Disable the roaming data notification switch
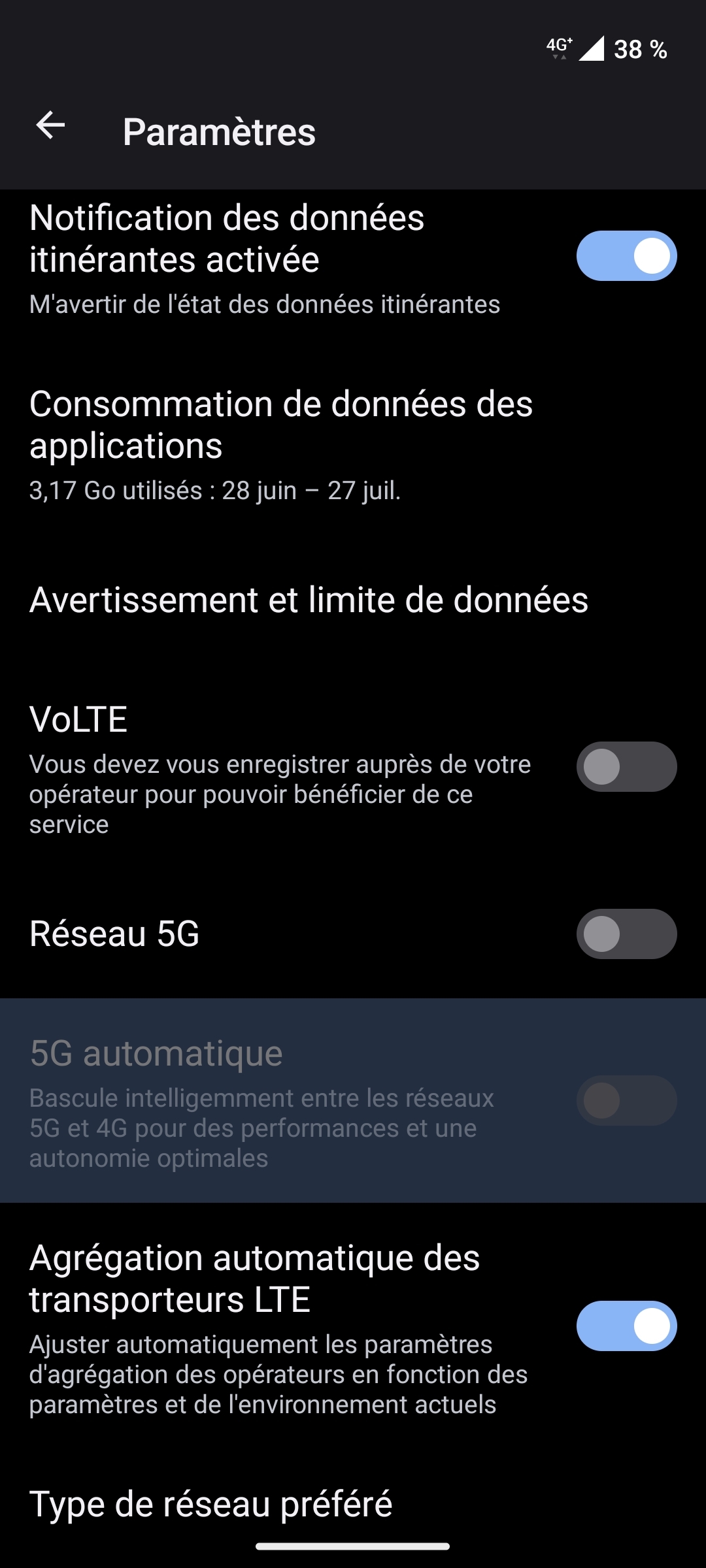The height and width of the screenshot is (1568, 706). (x=626, y=255)
